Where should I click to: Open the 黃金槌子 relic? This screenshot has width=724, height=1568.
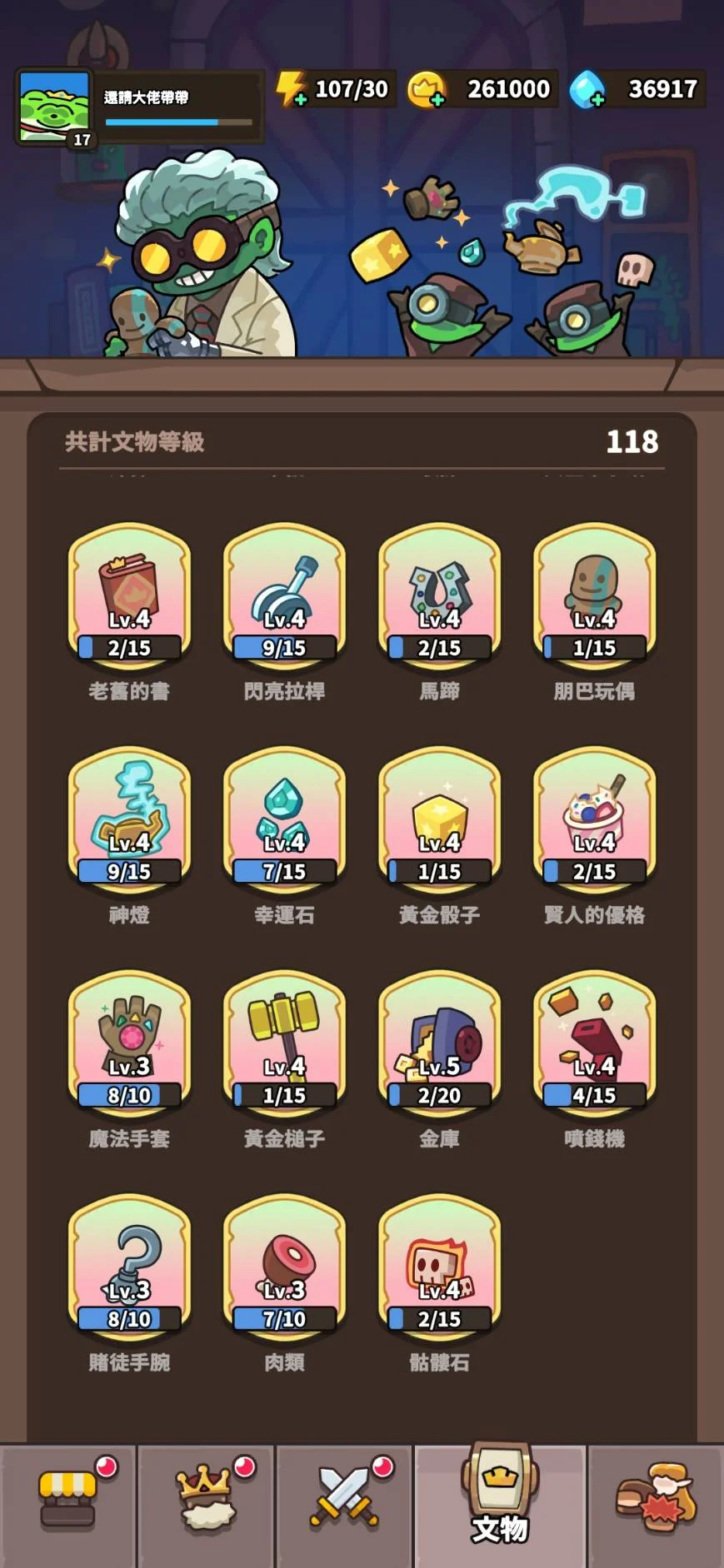(284, 1043)
